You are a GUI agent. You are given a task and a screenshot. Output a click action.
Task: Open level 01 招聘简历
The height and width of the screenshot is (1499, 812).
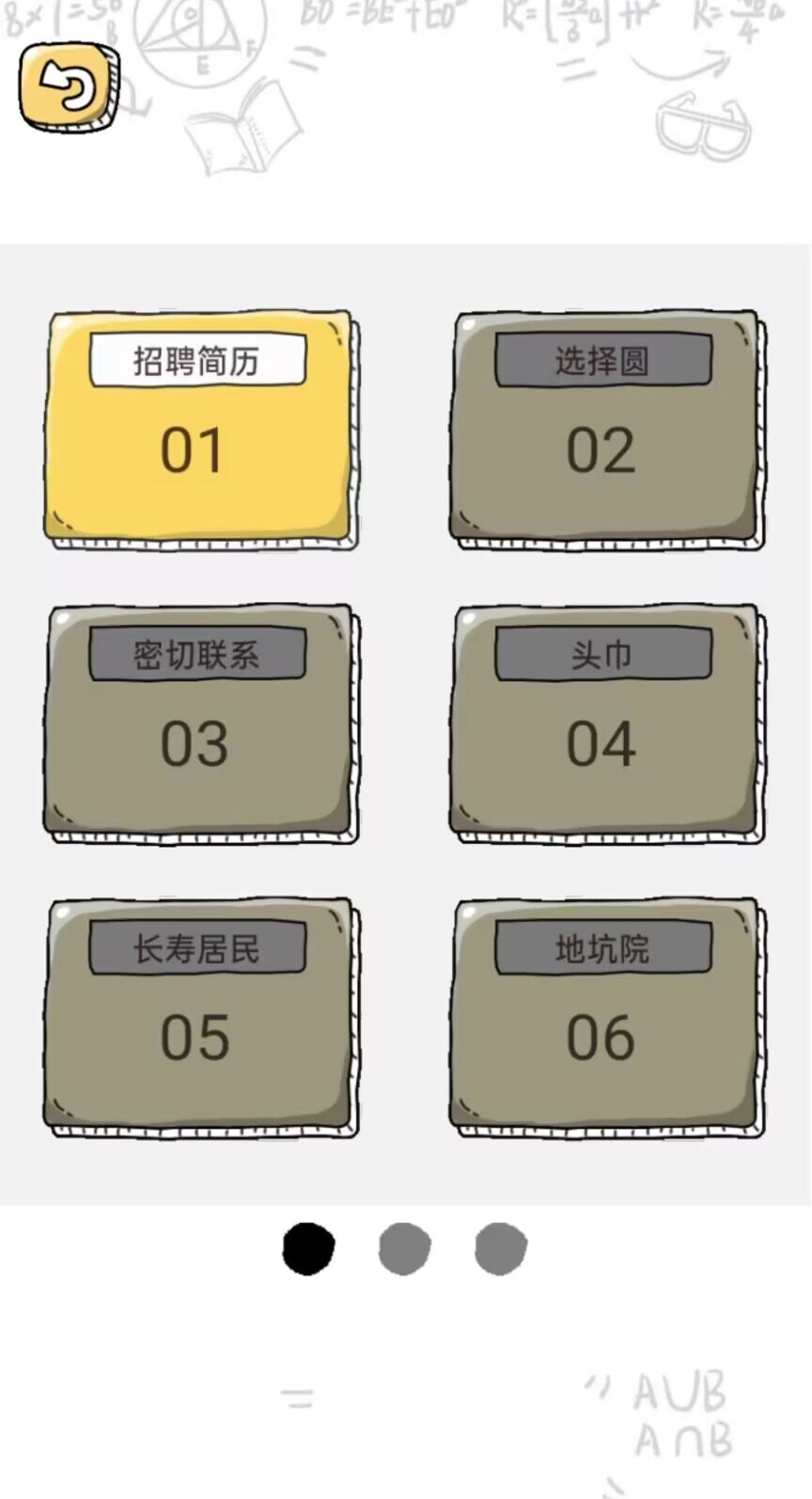[199, 428]
